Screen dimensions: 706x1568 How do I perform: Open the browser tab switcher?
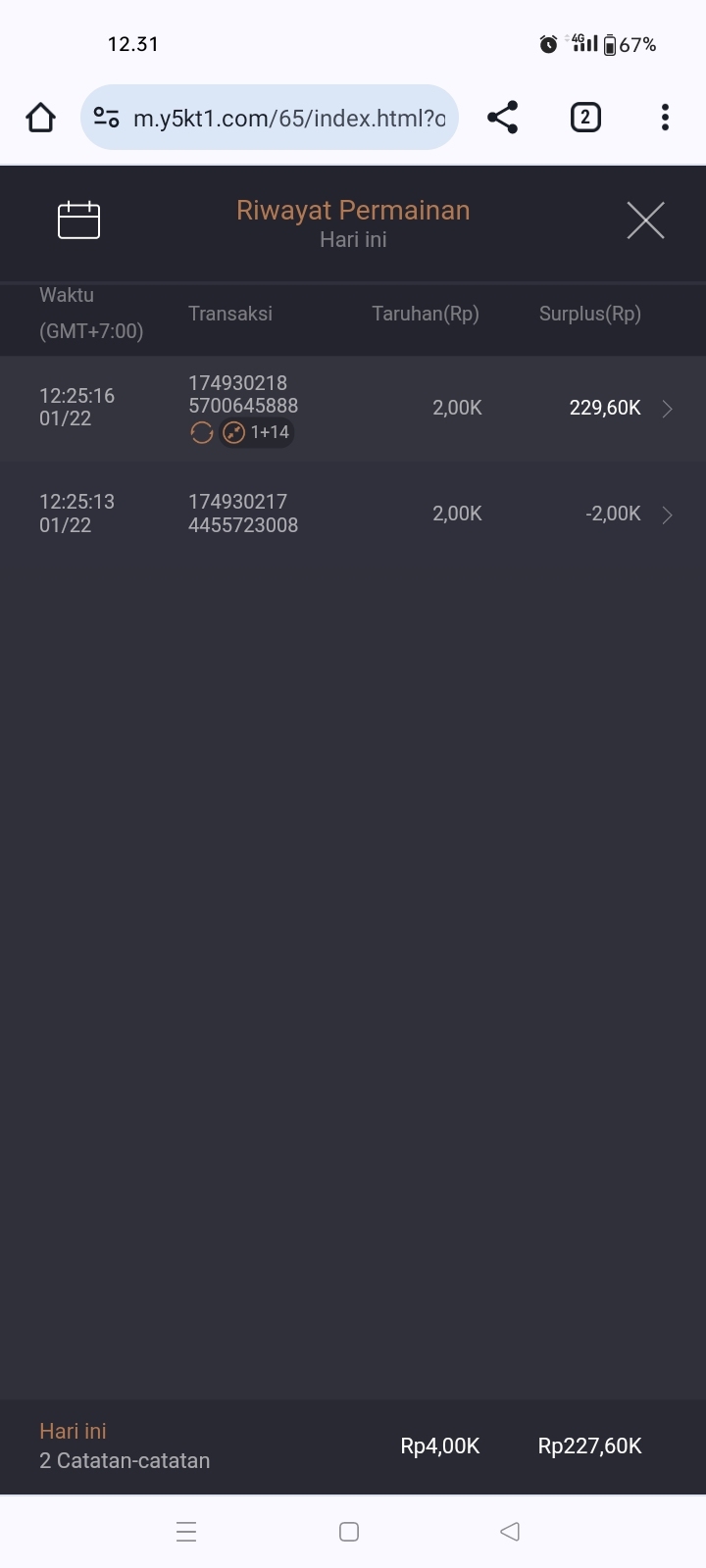tap(585, 118)
